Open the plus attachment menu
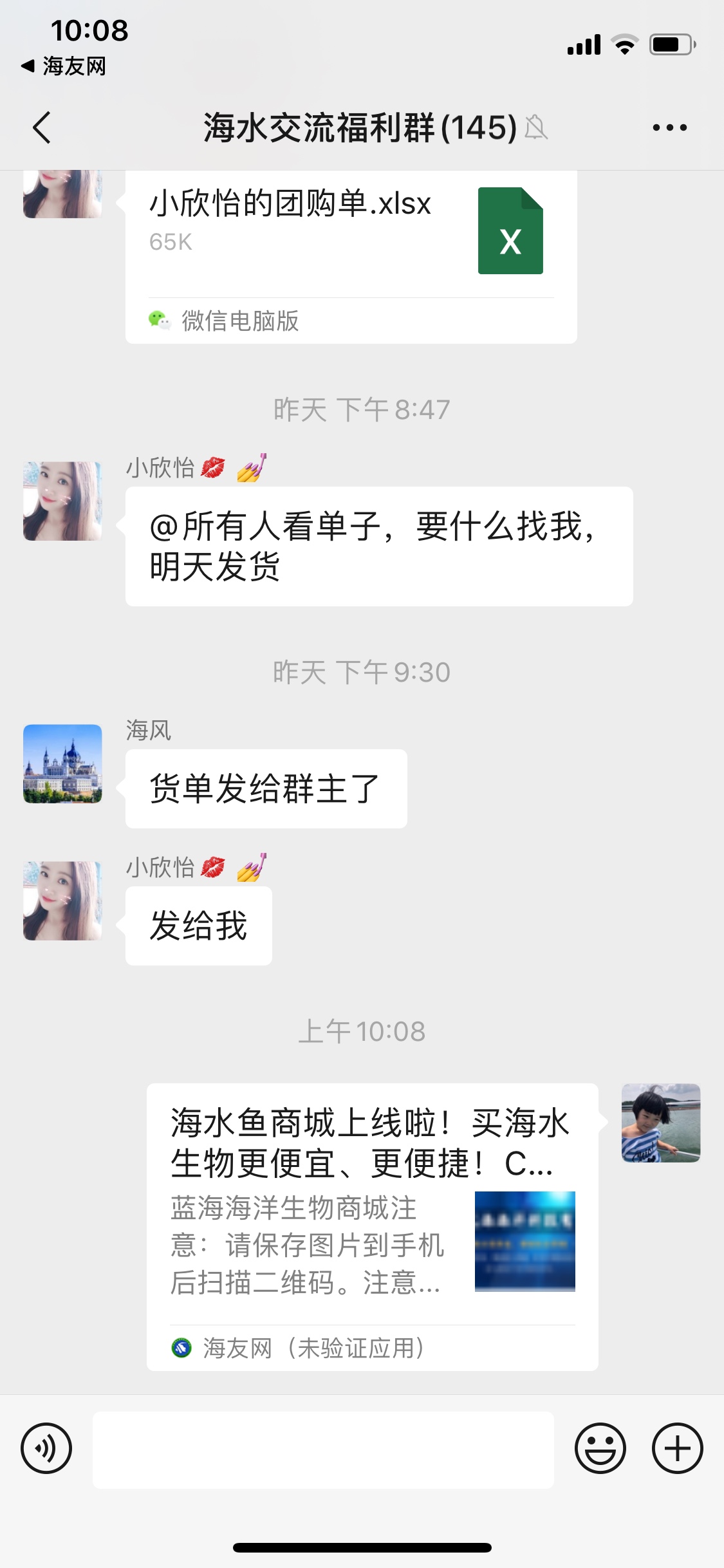The height and width of the screenshot is (1568, 724). coord(677,1448)
